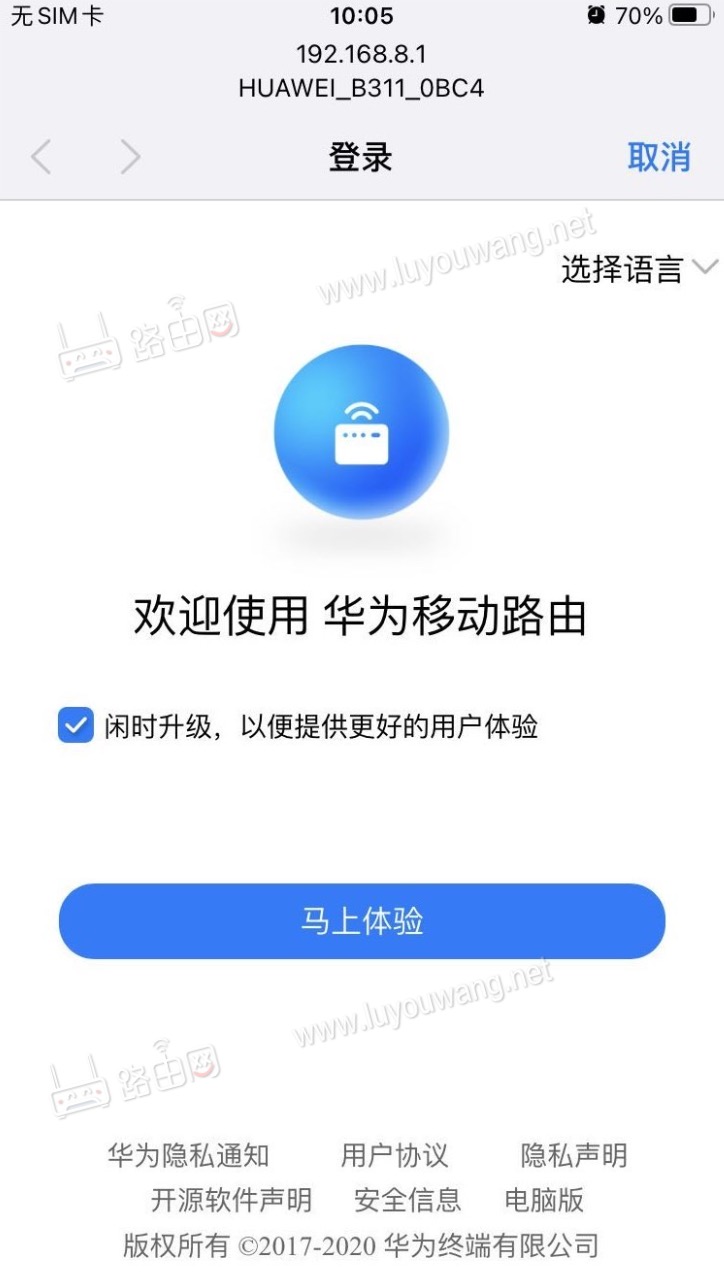Image resolution: width=724 pixels, height=1282 pixels.
Task: Open the 隐私声明 link
Action: tap(574, 1156)
